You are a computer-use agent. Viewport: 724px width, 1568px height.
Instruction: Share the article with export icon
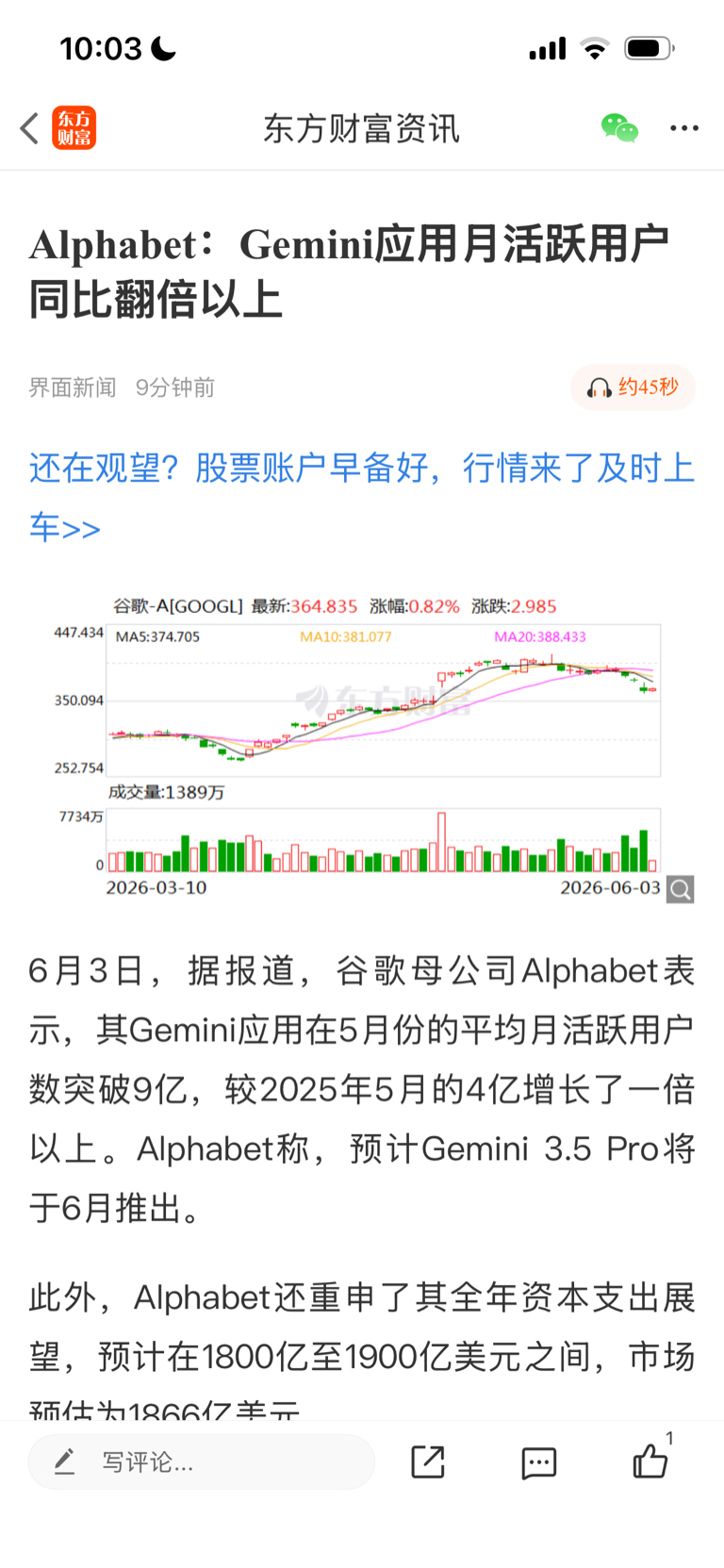428,1462
